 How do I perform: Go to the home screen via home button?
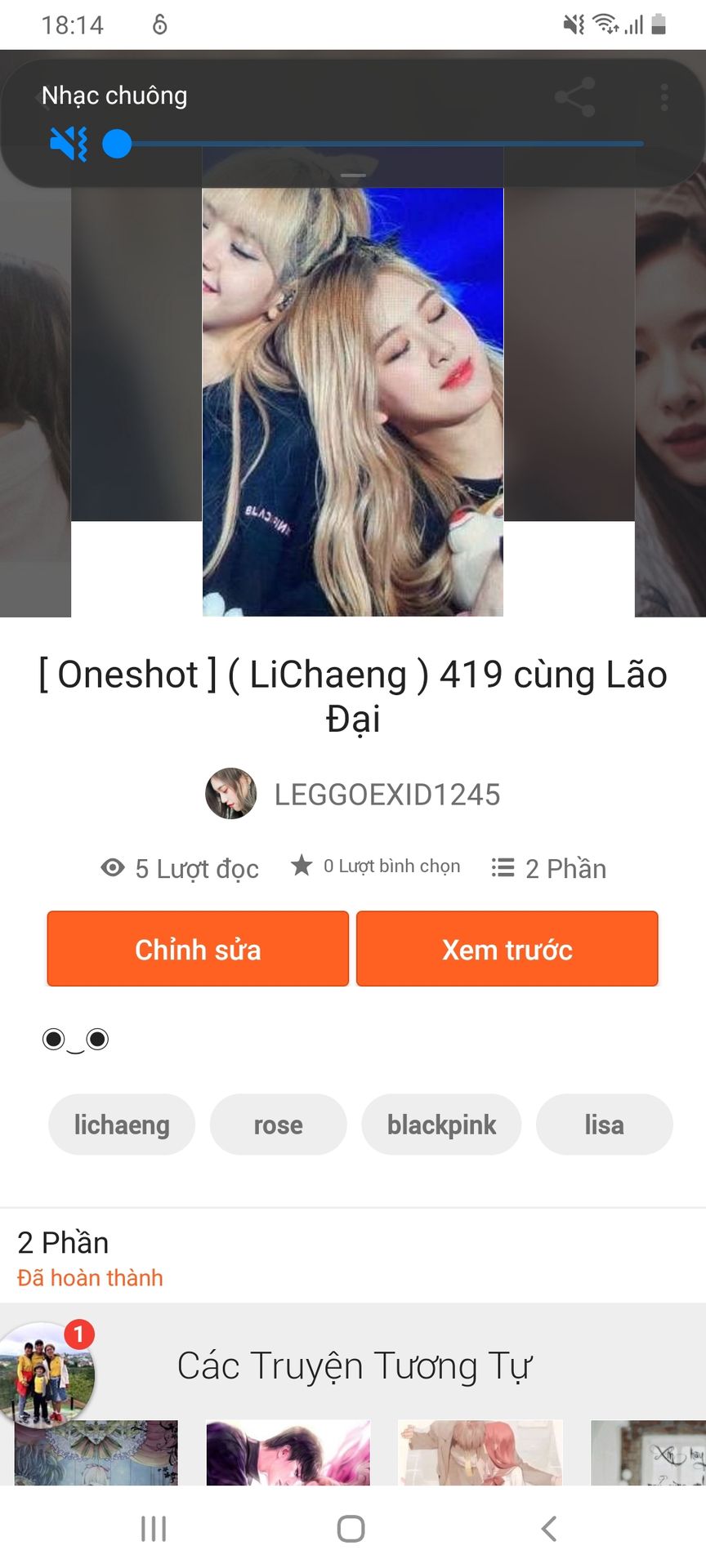click(351, 1529)
